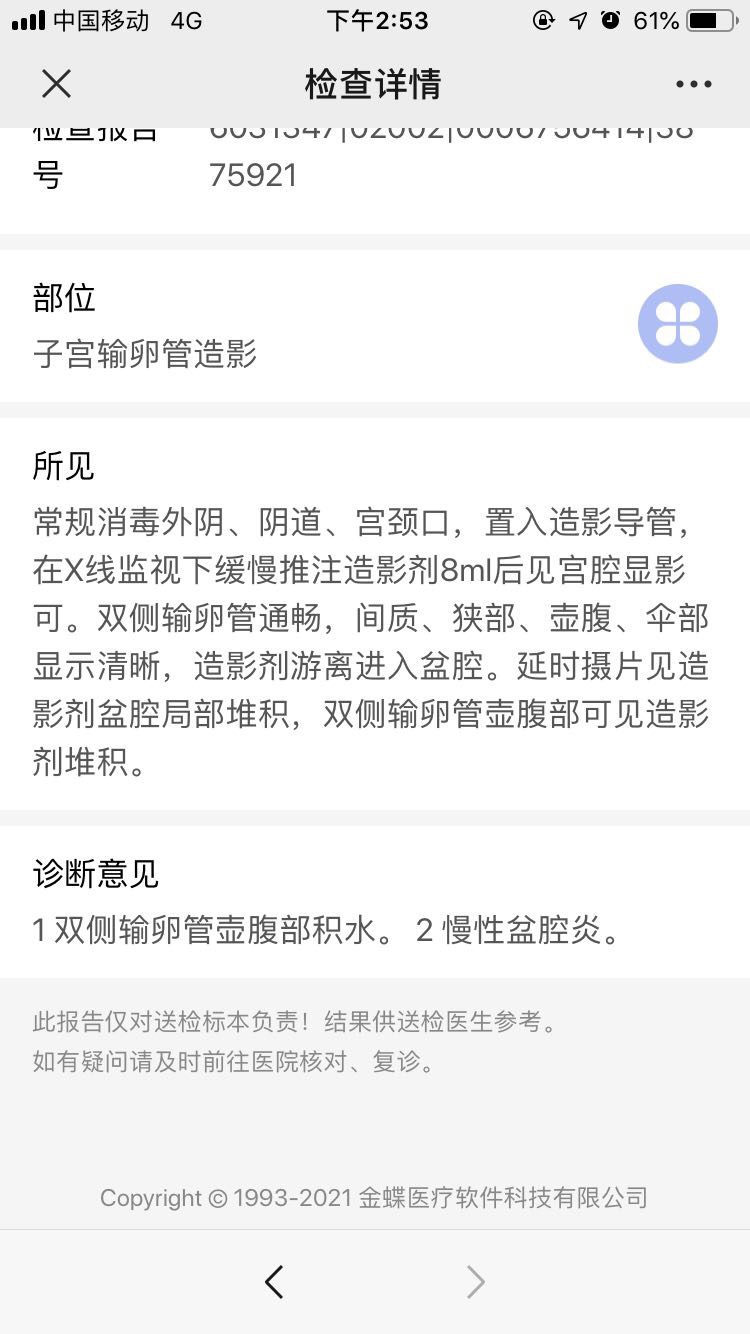Tap the more options ellipsis icon
The image size is (750, 1334).
pos(694,84)
